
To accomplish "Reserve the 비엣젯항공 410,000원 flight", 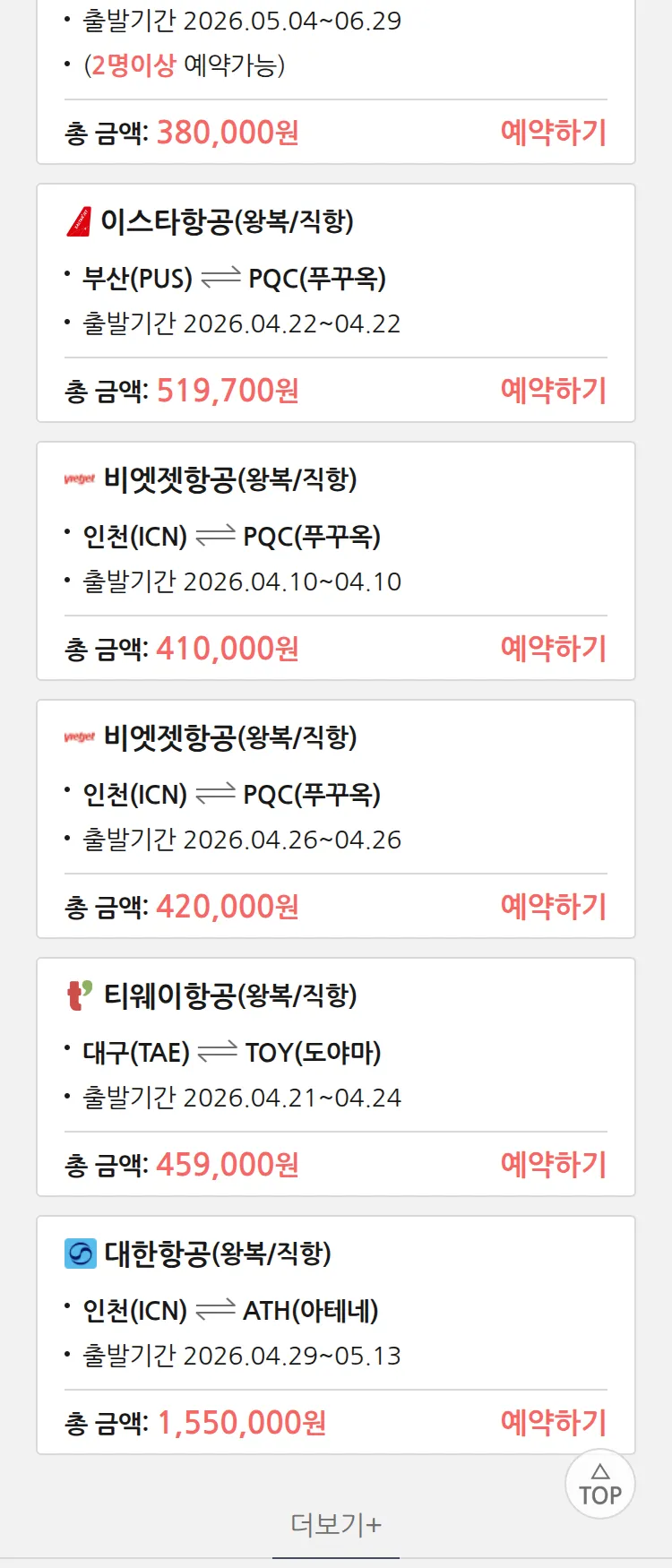I will pos(553,649).
